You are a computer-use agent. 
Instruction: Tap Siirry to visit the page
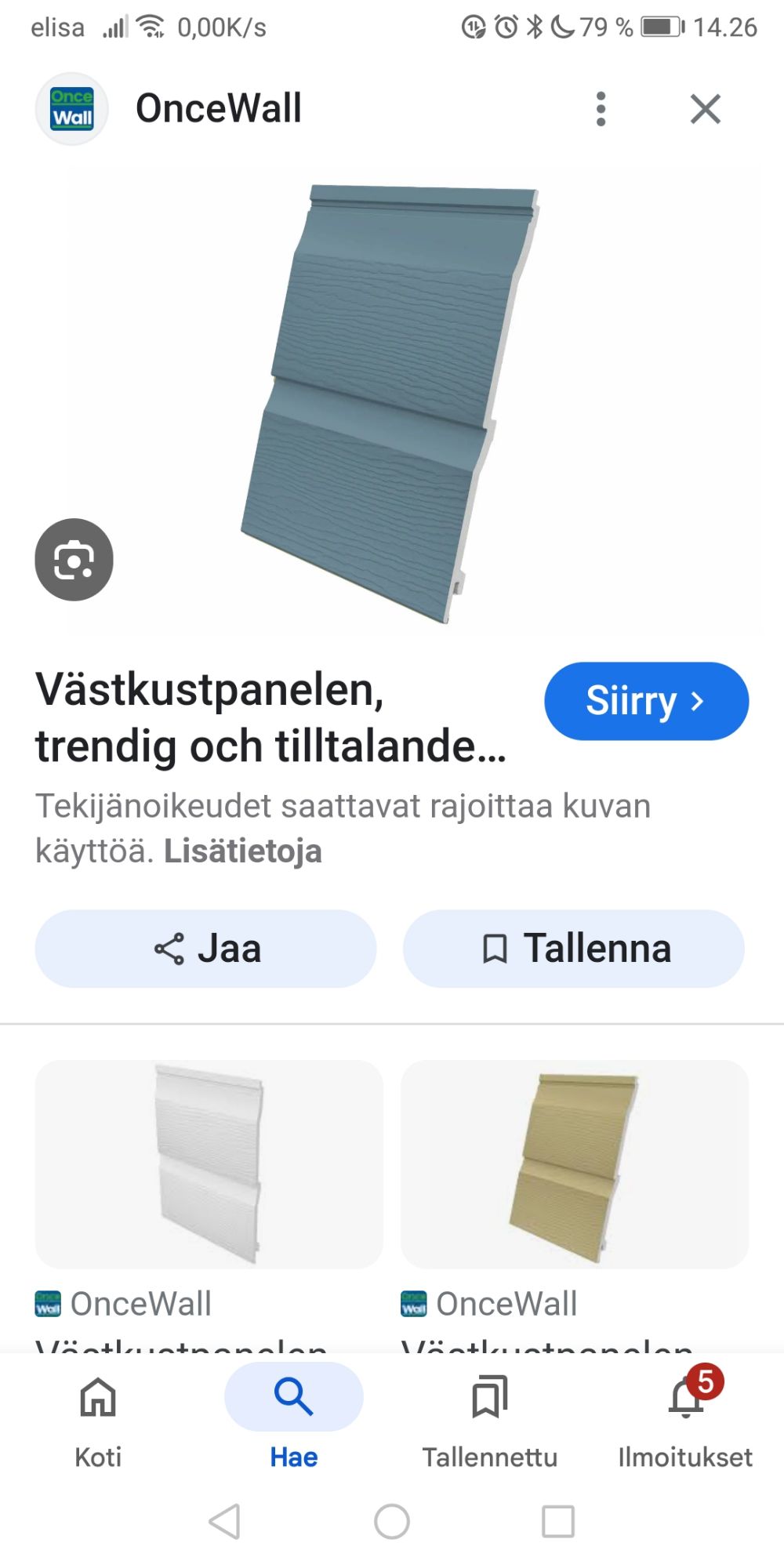646,701
